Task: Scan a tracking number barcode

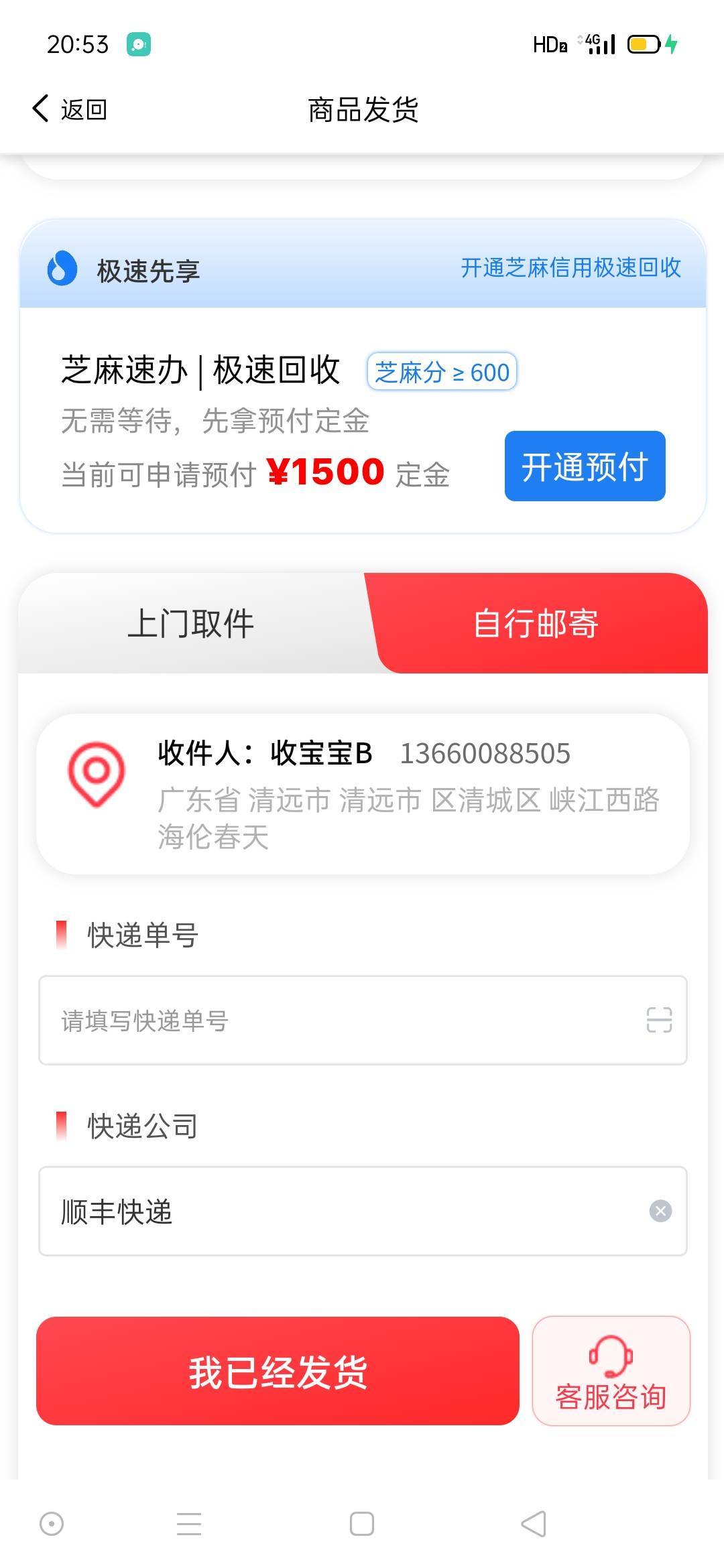Action: tap(659, 1020)
